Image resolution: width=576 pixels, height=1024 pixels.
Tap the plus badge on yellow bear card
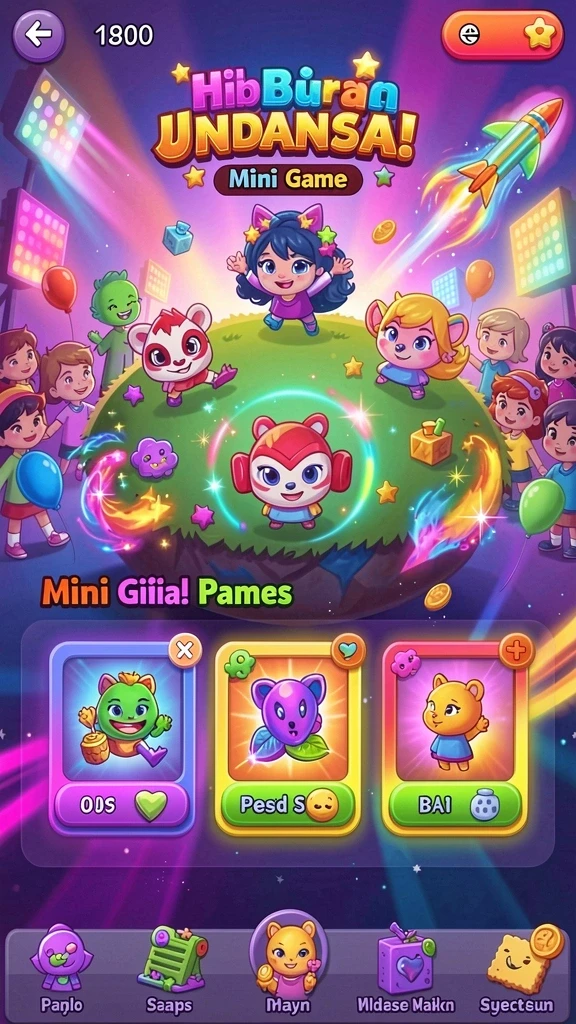(516, 650)
